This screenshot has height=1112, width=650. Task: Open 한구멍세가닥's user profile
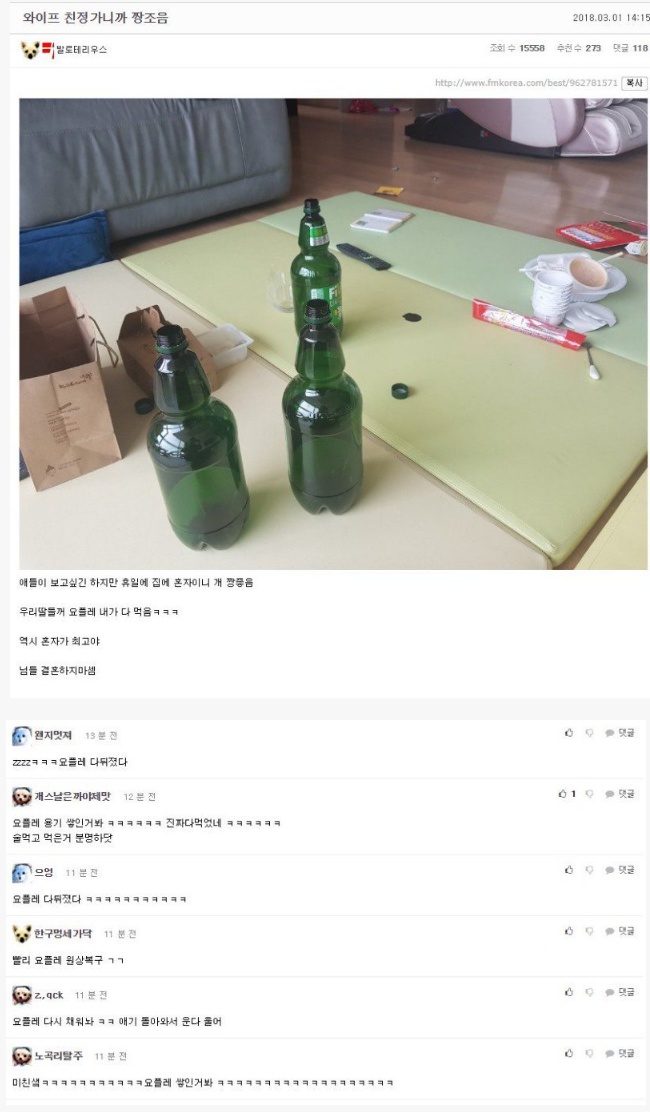[62, 933]
